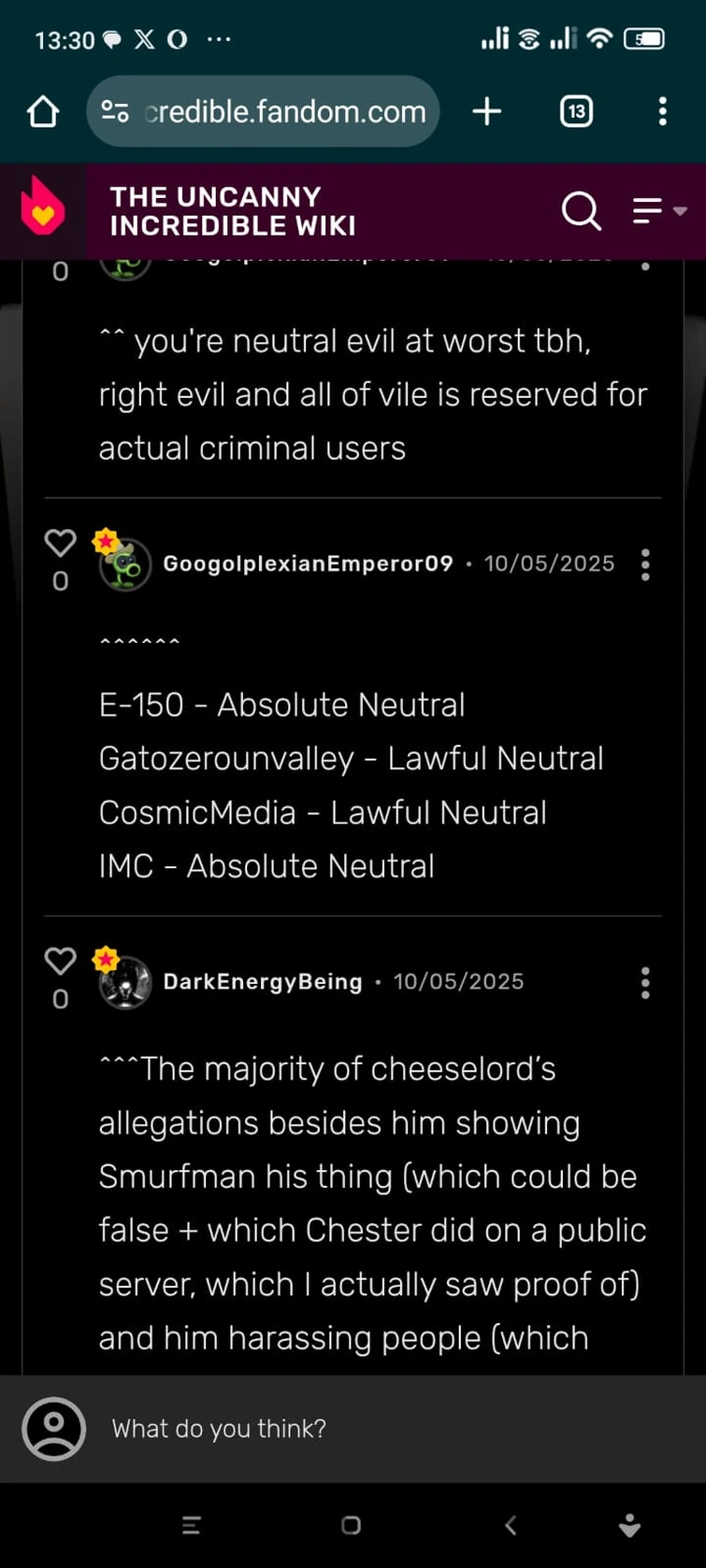Open Chrome's three-dot browser menu
The width and height of the screenshot is (706, 1568).
pyautogui.click(x=662, y=111)
